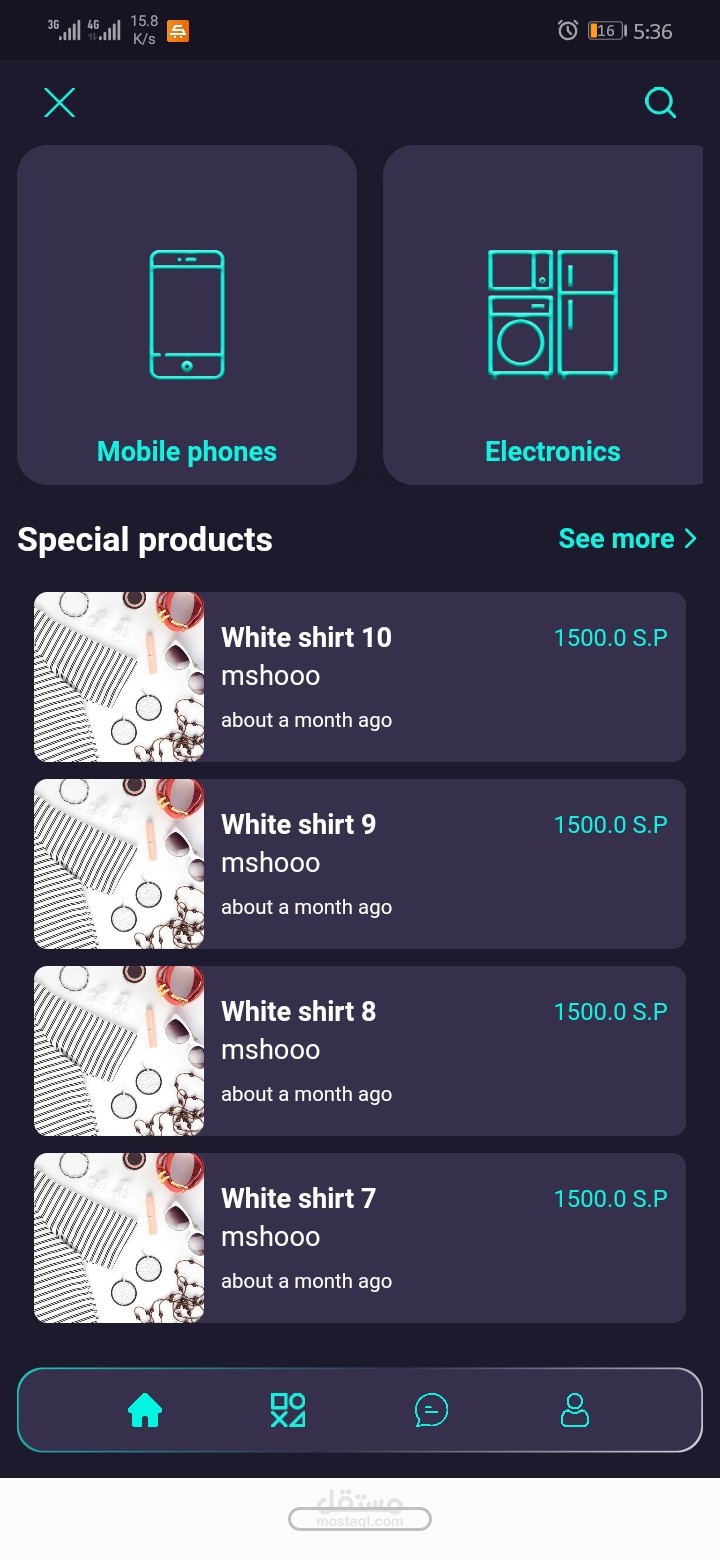View the White shirt 8 listing
This screenshot has width=720, height=1560.
[x=360, y=1051]
